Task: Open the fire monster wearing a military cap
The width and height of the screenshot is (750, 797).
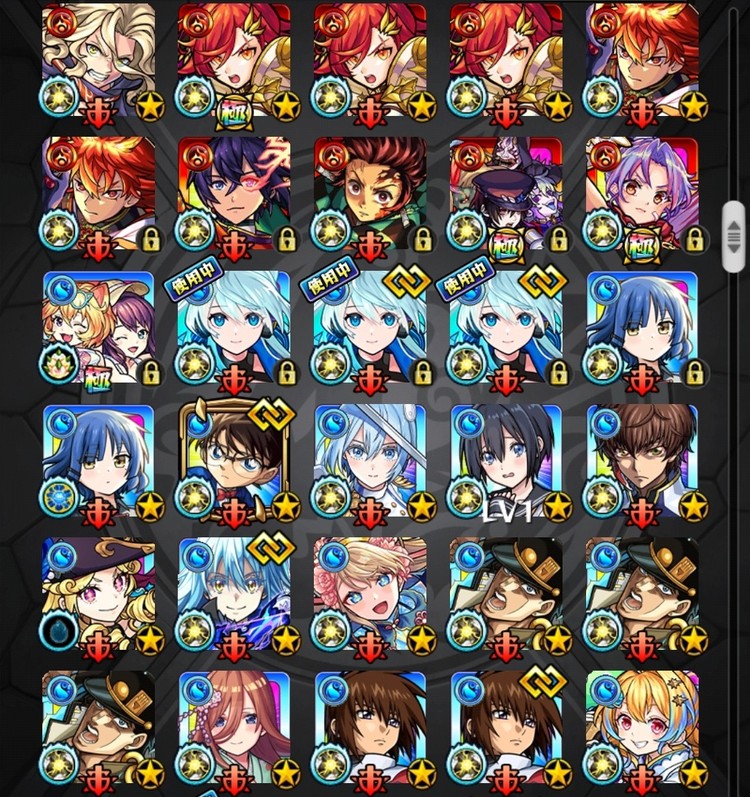Action: pos(506,193)
